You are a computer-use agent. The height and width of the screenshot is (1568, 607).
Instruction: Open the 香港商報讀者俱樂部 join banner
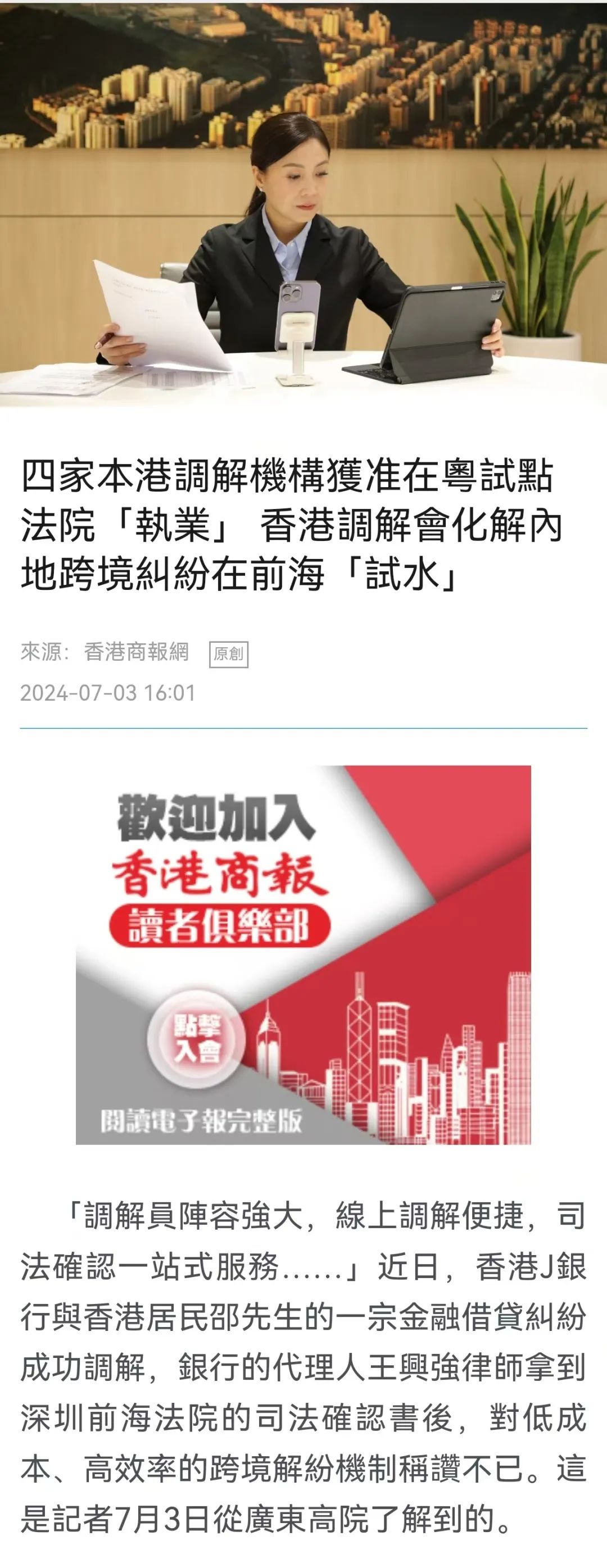(303, 955)
